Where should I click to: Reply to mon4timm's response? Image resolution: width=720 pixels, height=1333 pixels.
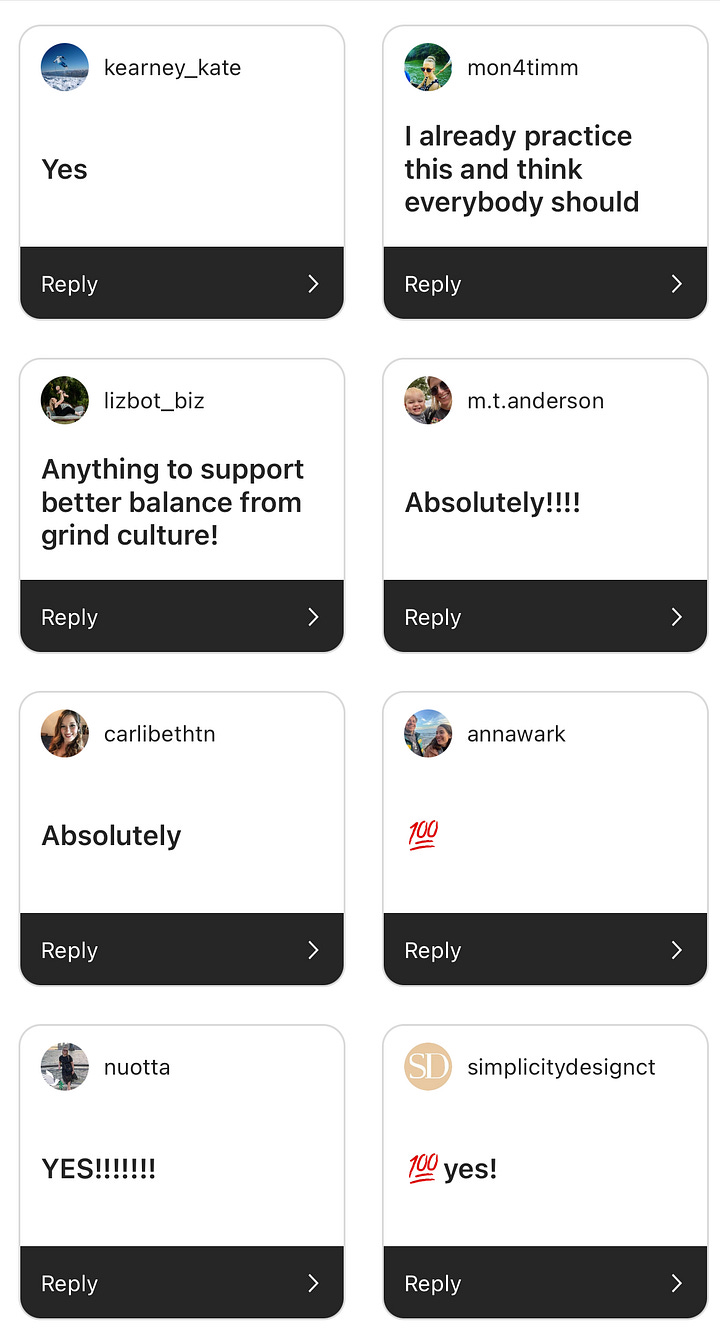tap(544, 284)
